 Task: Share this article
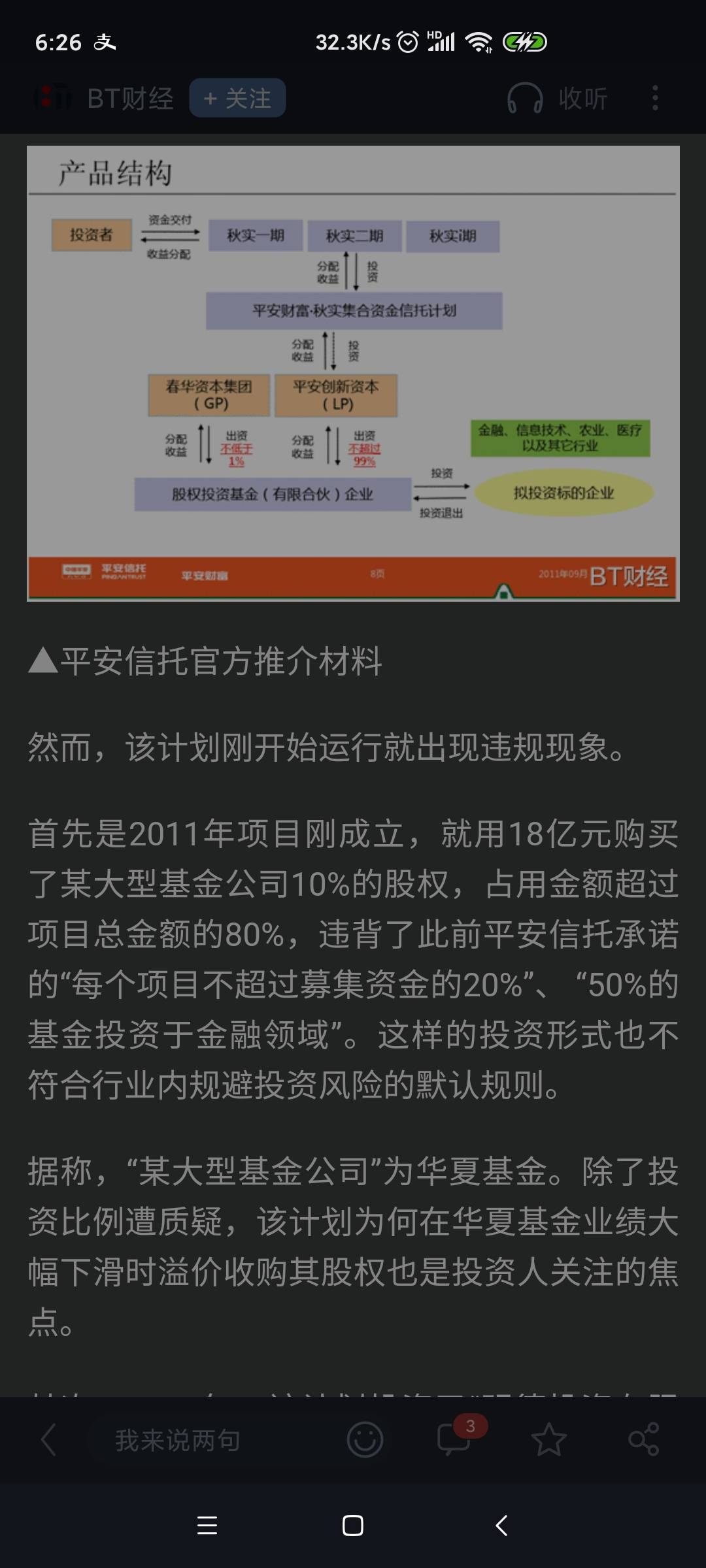(x=643, y=1439)
